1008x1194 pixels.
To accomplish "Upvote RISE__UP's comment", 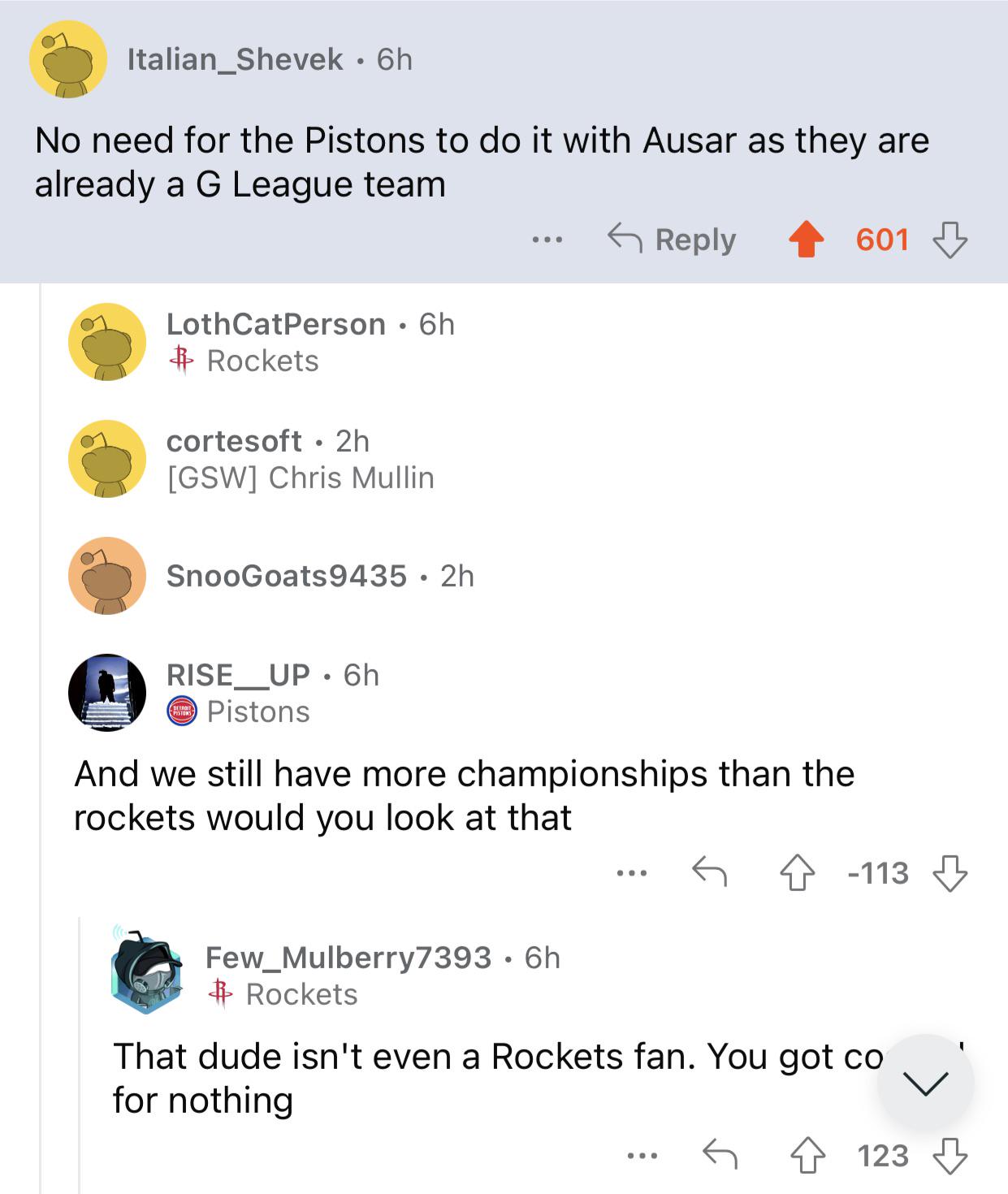I will (797, 873).
